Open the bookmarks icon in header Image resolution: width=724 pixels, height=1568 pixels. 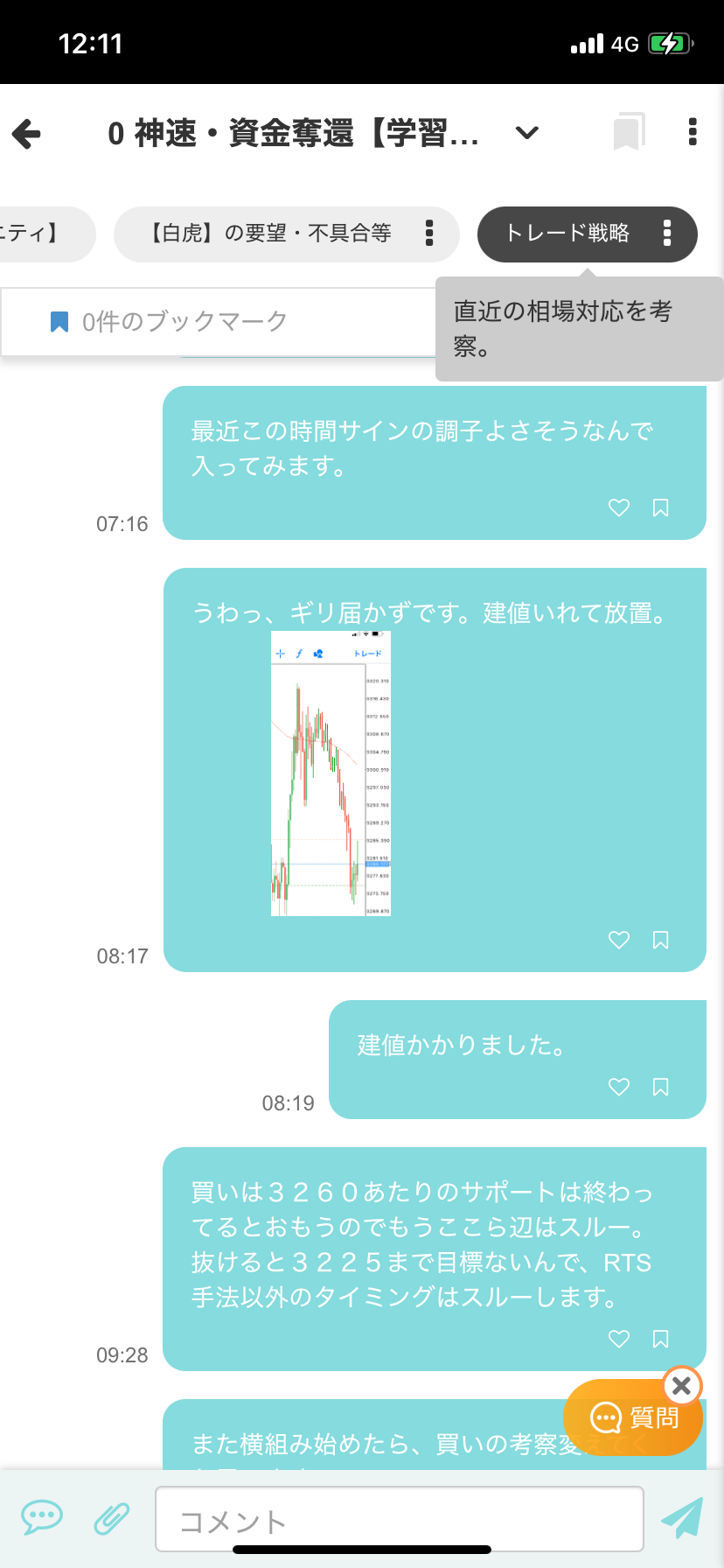[629, 132]
